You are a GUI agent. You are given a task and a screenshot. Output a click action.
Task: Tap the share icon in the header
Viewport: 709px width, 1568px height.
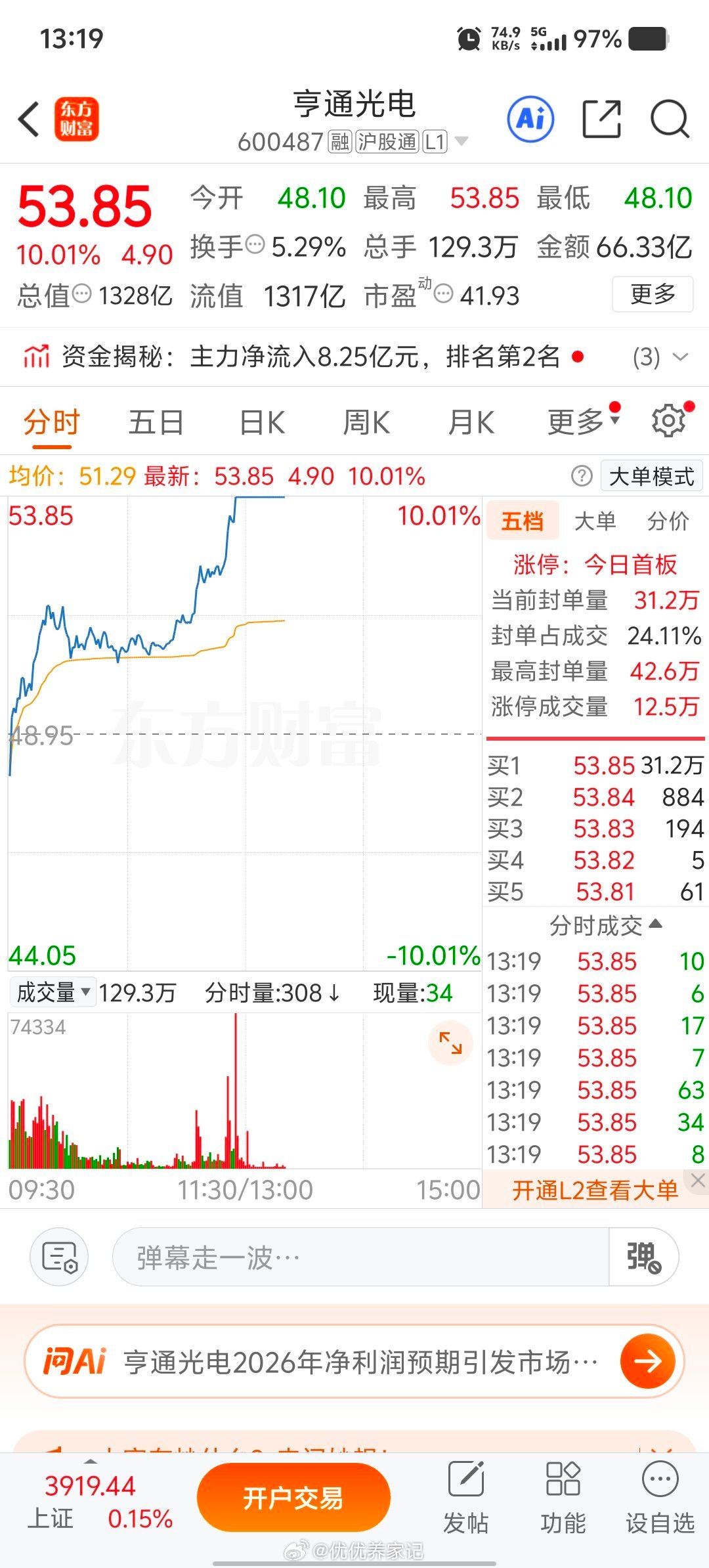pos(601,119)
